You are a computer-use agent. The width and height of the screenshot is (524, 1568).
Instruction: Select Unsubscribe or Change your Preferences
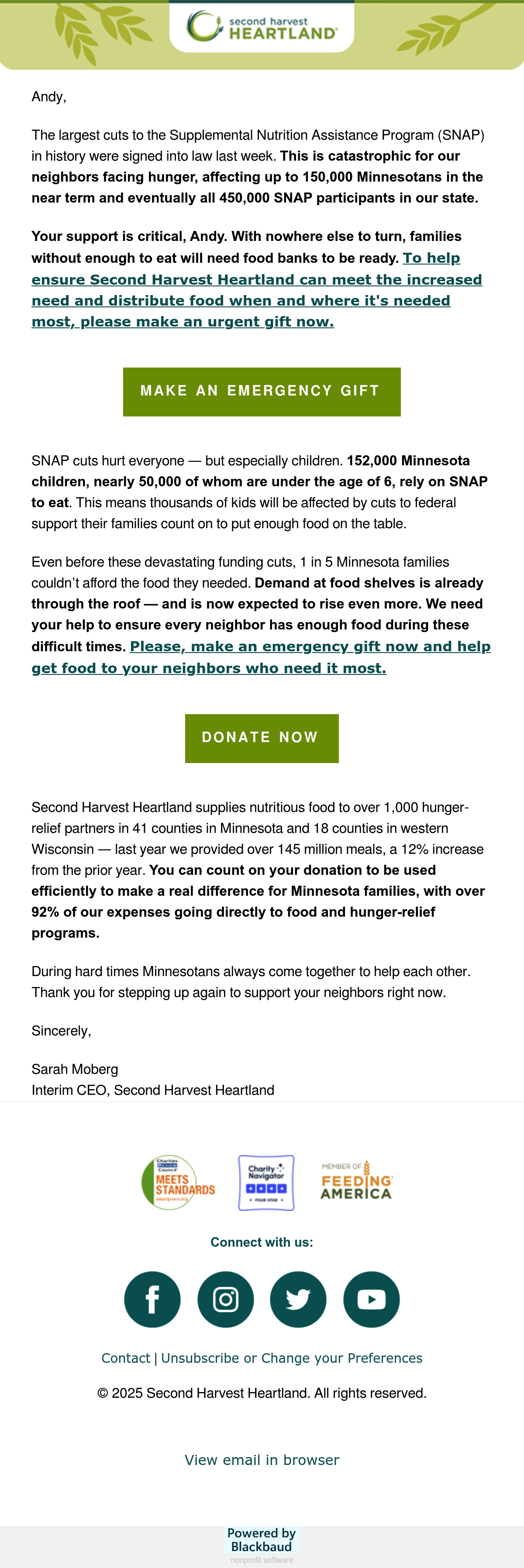(x=292, y=1358)
